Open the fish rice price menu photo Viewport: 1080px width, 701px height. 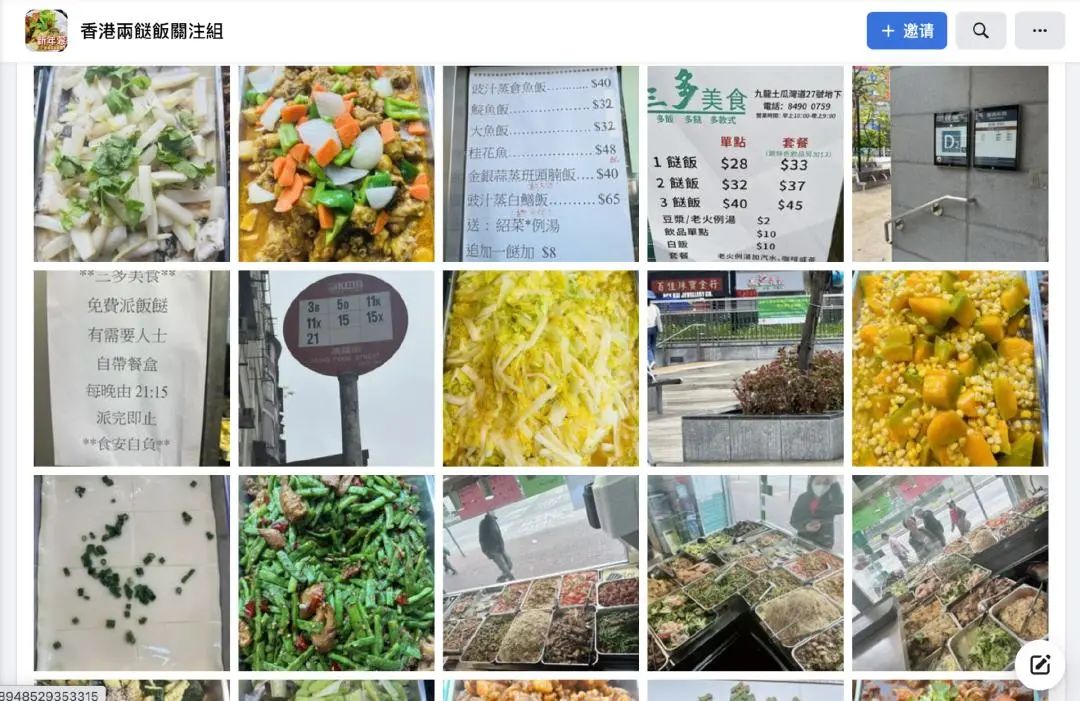(540, 164)
